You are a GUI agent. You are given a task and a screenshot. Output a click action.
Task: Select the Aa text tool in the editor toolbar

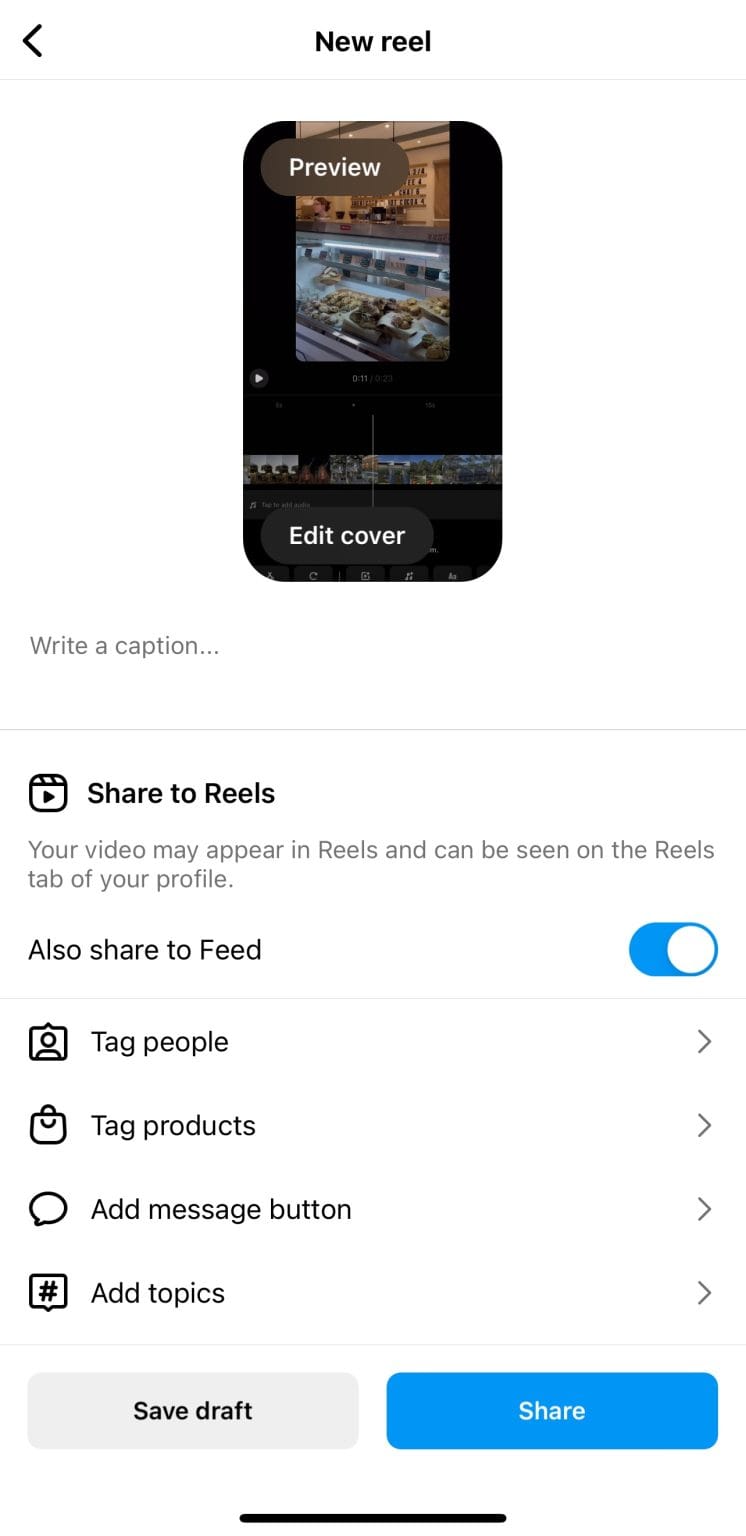click(x=455, y=574)
